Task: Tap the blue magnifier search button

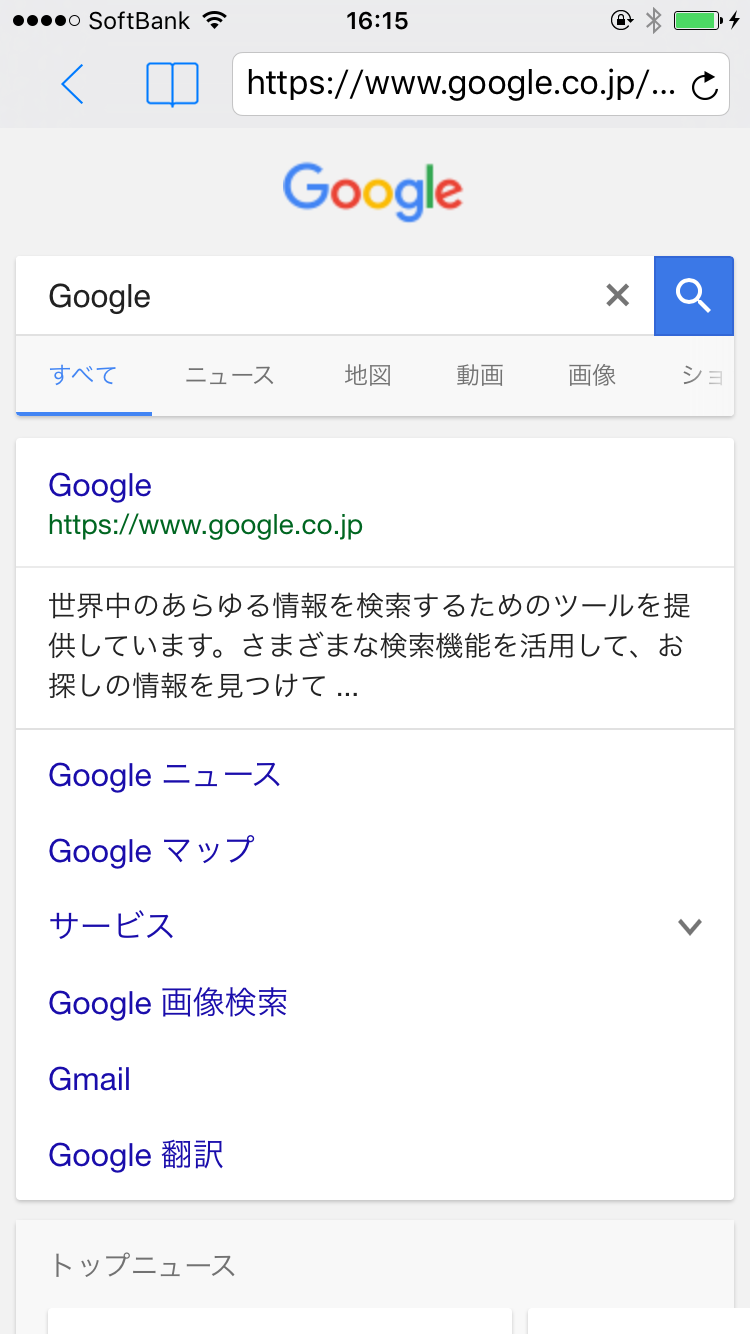Action: [x=694, y=295]
